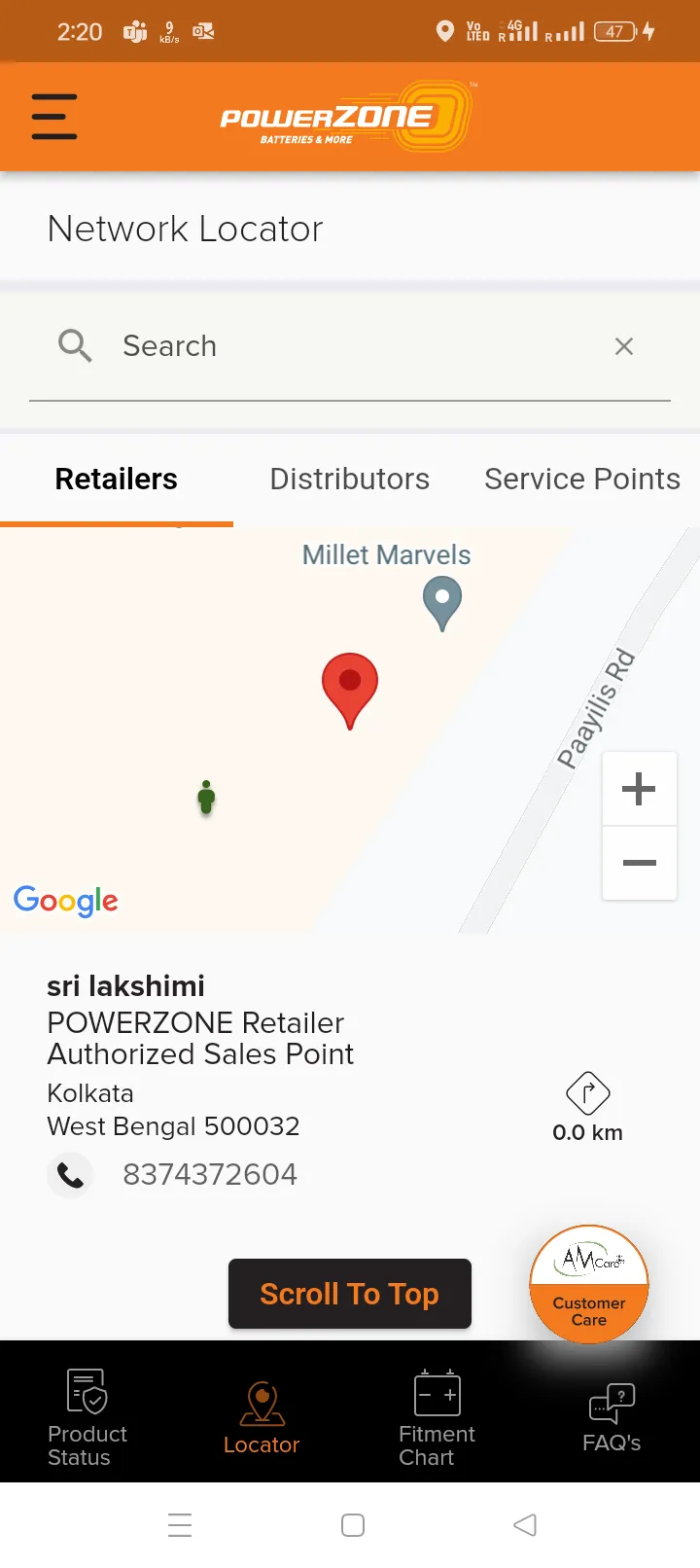Screen dimensions: 700x1568
Task: Tap the Scroll To Top button
Action: [x=350, y=1294]
